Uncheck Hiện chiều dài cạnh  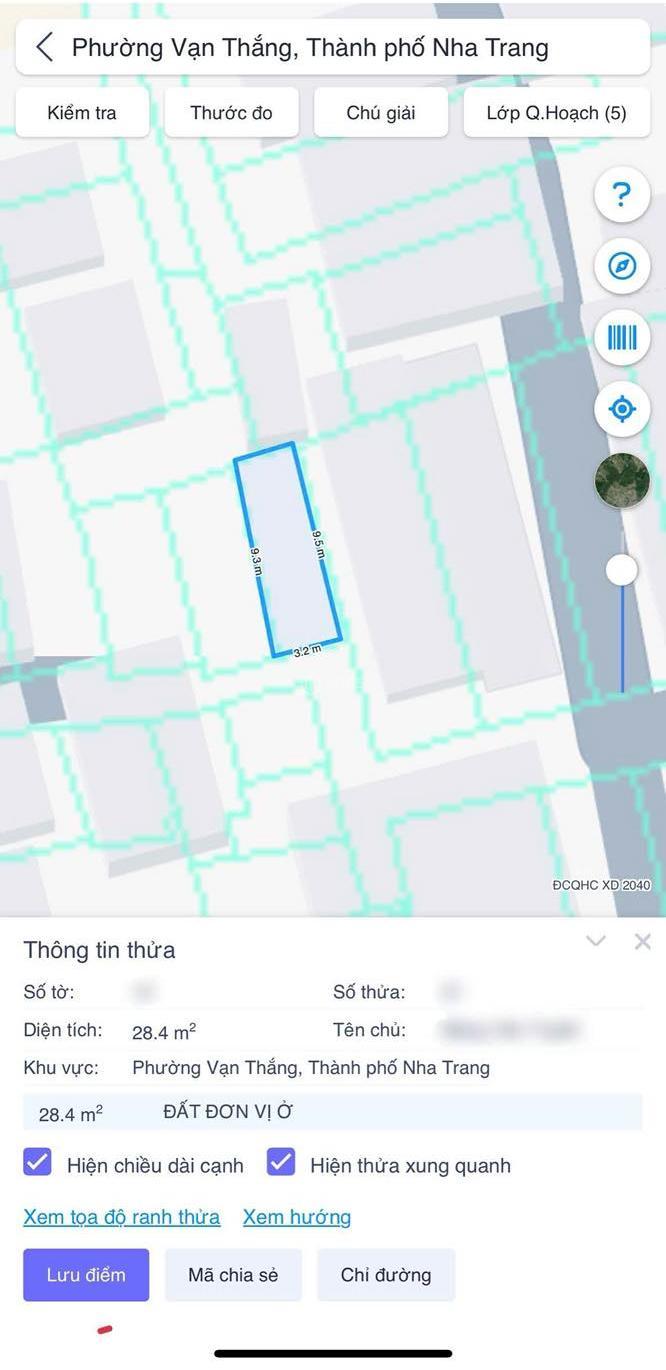38,1164
